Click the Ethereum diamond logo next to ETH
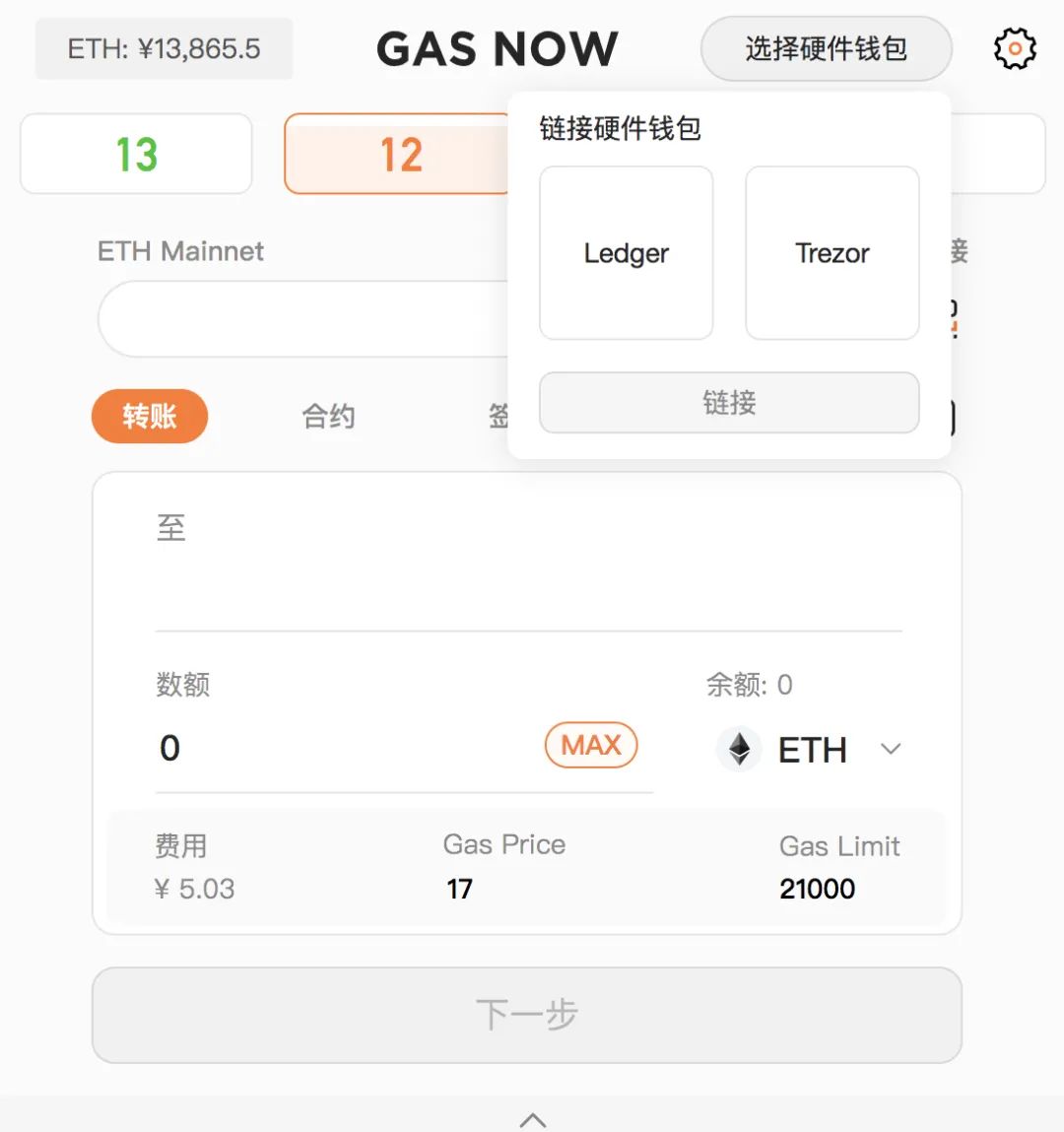1064x1132 pixels. click(737, 749)
